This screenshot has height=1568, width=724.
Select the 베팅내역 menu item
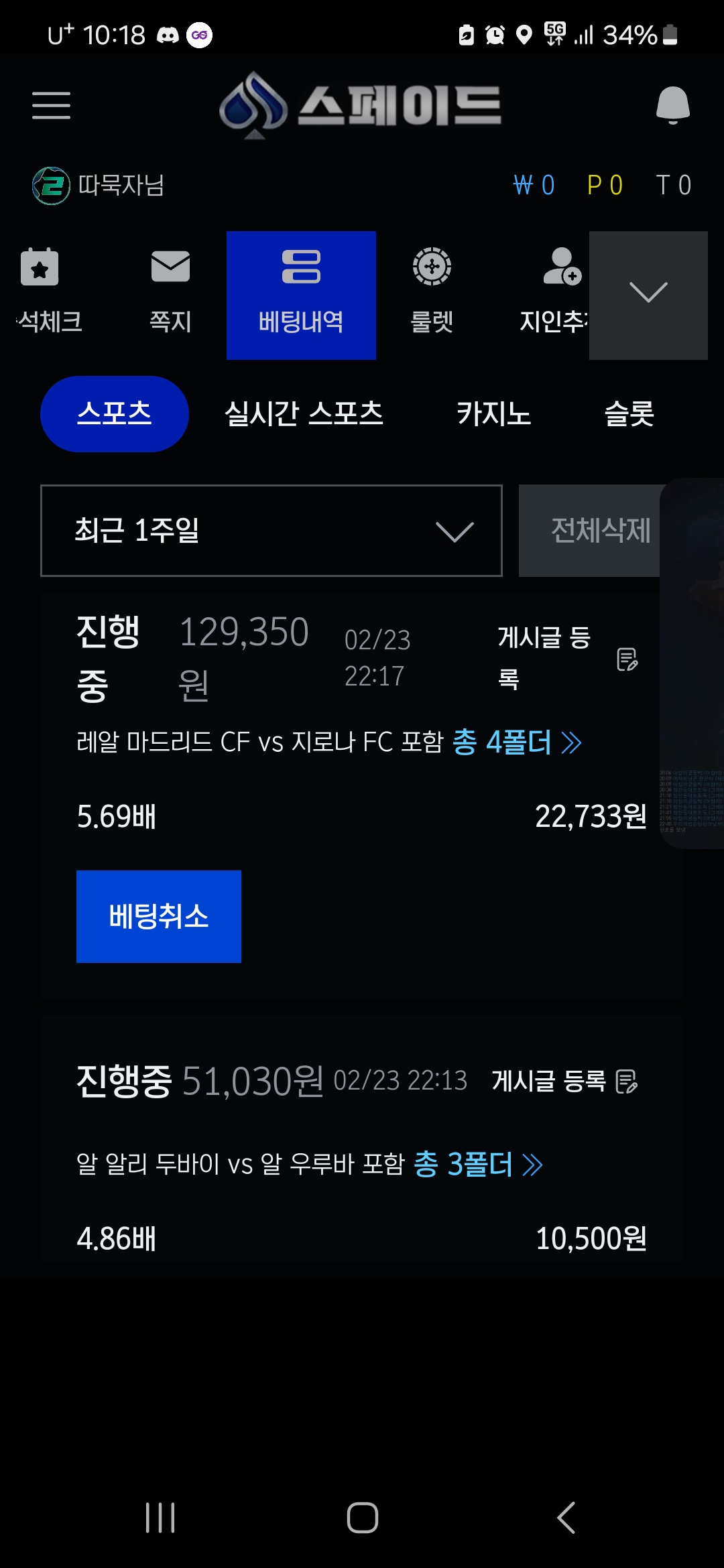(301, 296)
